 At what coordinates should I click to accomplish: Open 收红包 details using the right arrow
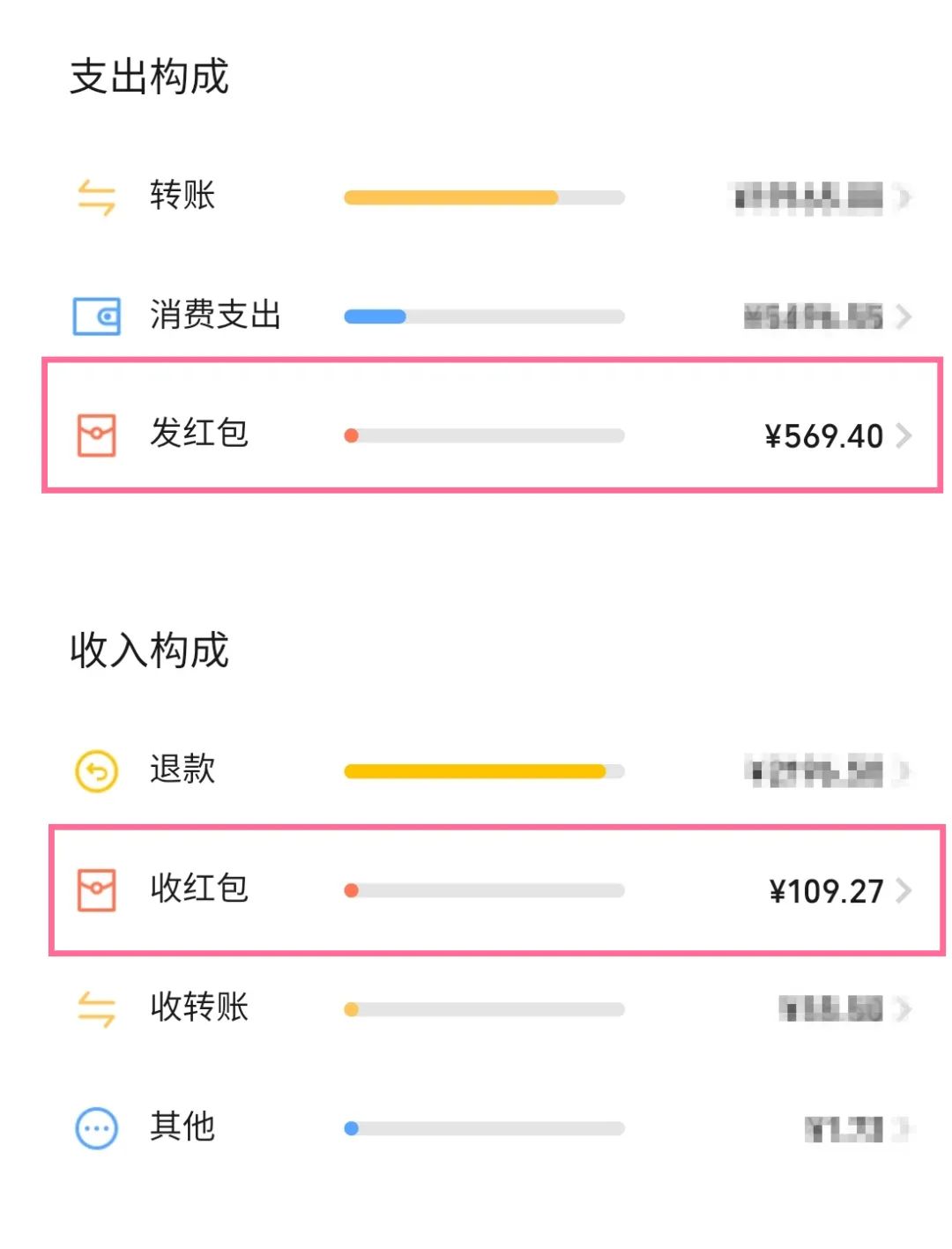pos(904,890)
